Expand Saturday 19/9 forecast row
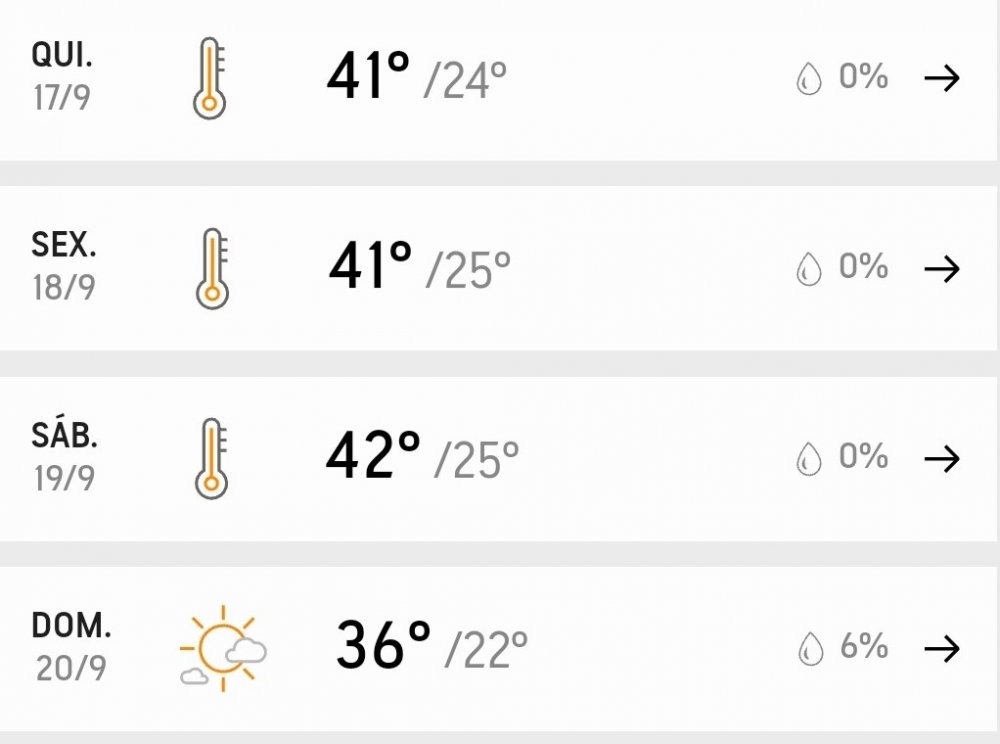This screenshot has width=1000, height=744. pyautogui.click(x=941, y=459)
